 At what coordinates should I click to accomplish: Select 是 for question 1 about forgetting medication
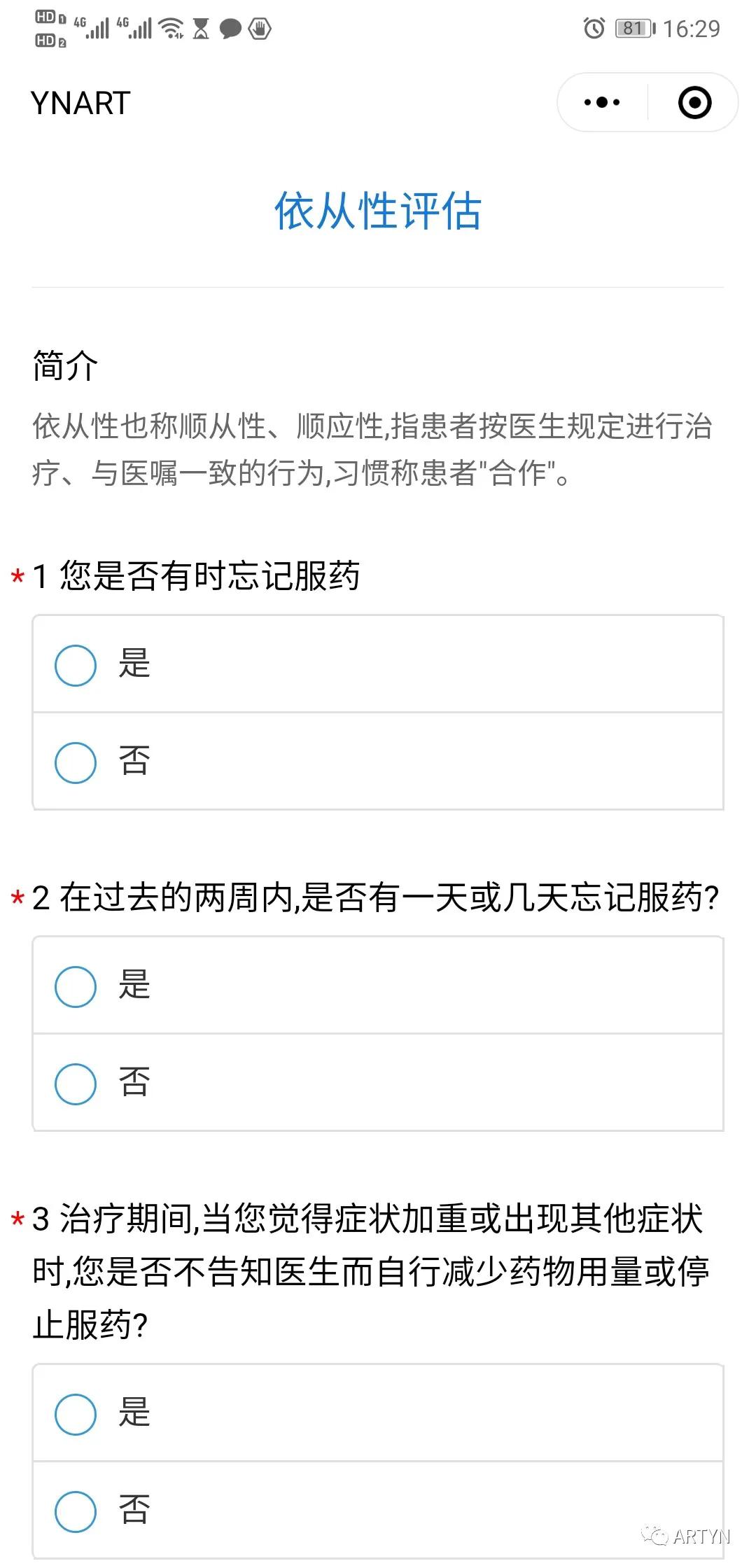tap(76, 666)
